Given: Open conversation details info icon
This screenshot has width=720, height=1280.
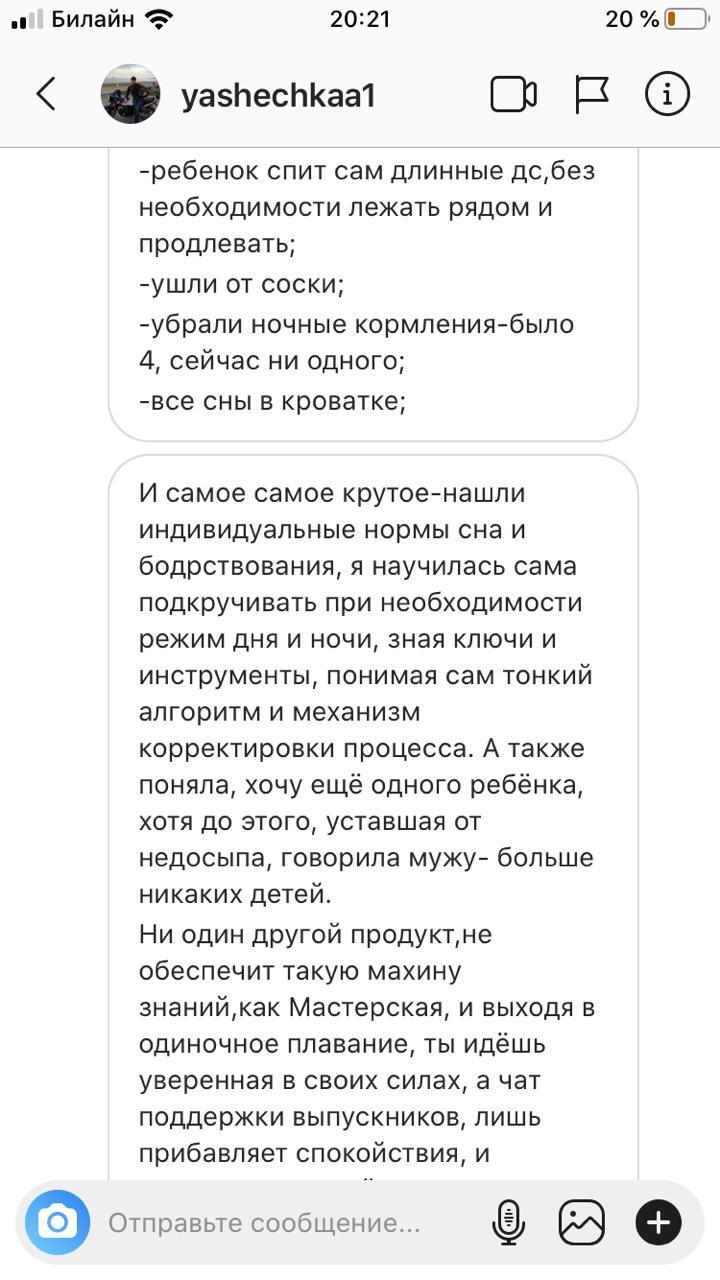Looking at the screenshot, I should click(667, 95).
